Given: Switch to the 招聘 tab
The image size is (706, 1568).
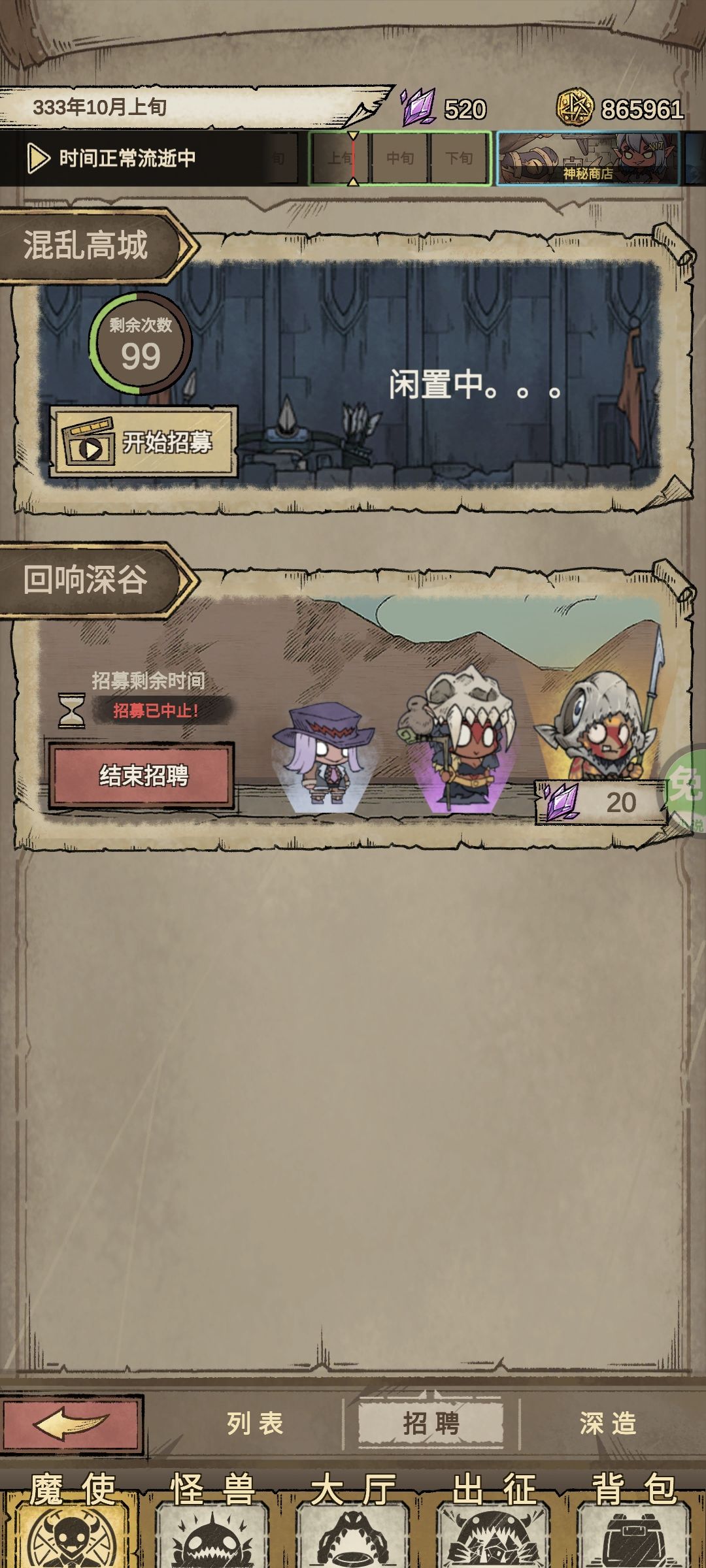Looking at the screenshot, I should pyautogui.click(x=431, y=1424).
